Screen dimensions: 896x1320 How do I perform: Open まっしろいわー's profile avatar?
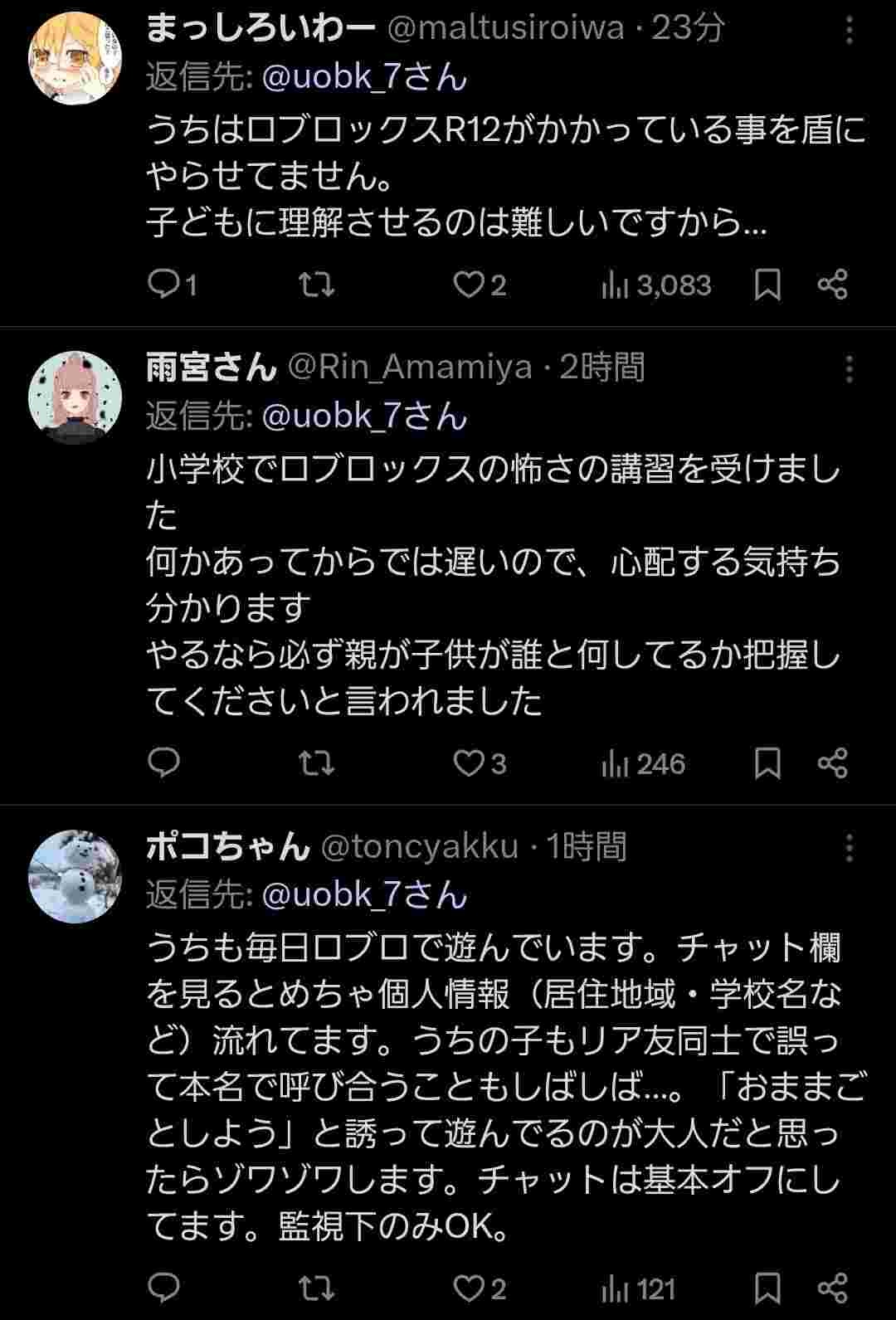(x=75, y=58)
